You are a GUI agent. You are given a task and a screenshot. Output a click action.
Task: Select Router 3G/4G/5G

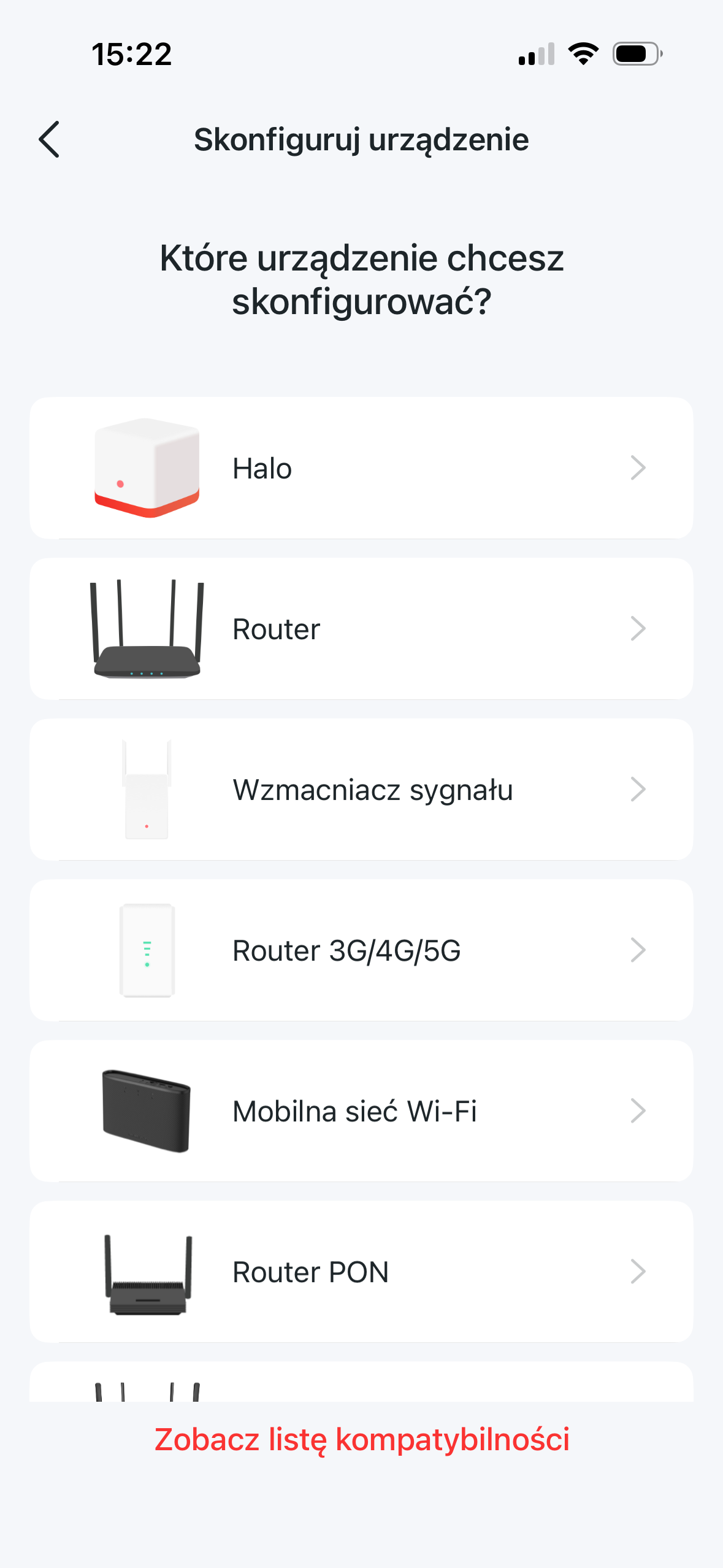(361, 950)
